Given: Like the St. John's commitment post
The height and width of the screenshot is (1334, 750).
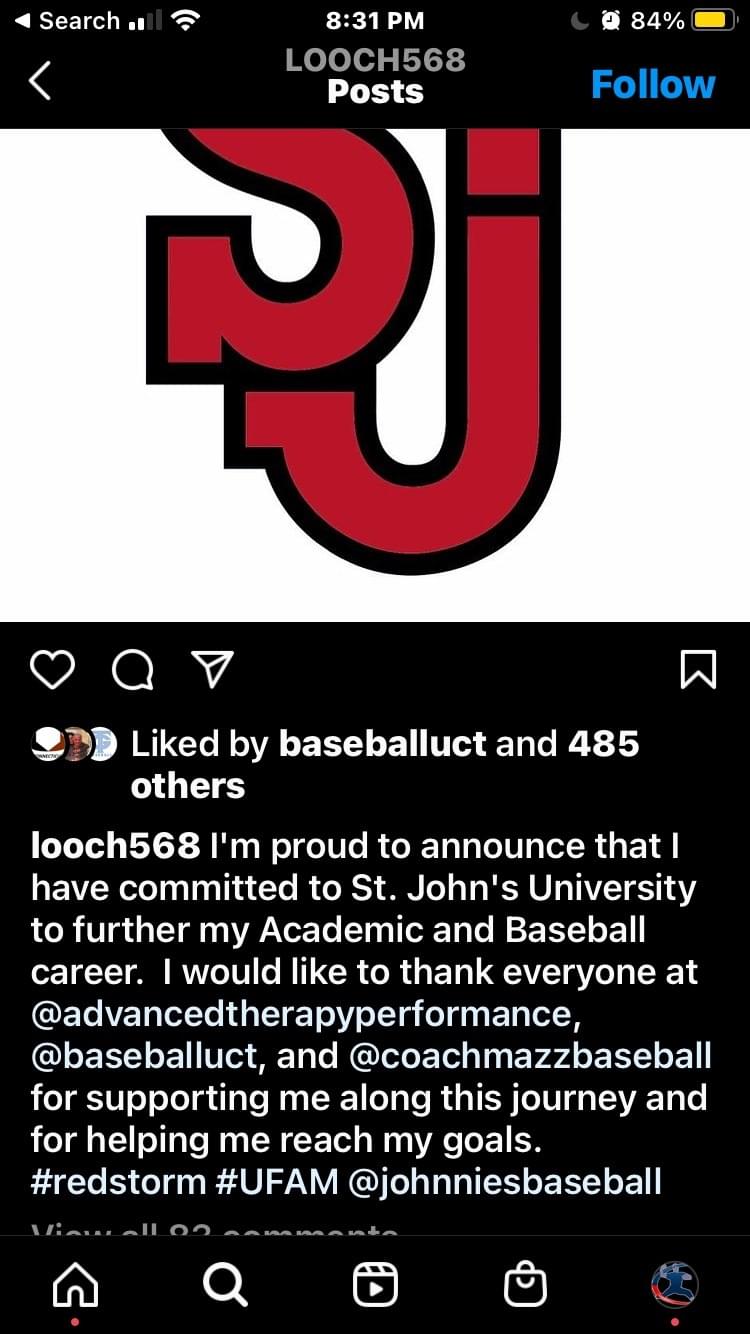Looking at the screenshot, I should 53,670.
